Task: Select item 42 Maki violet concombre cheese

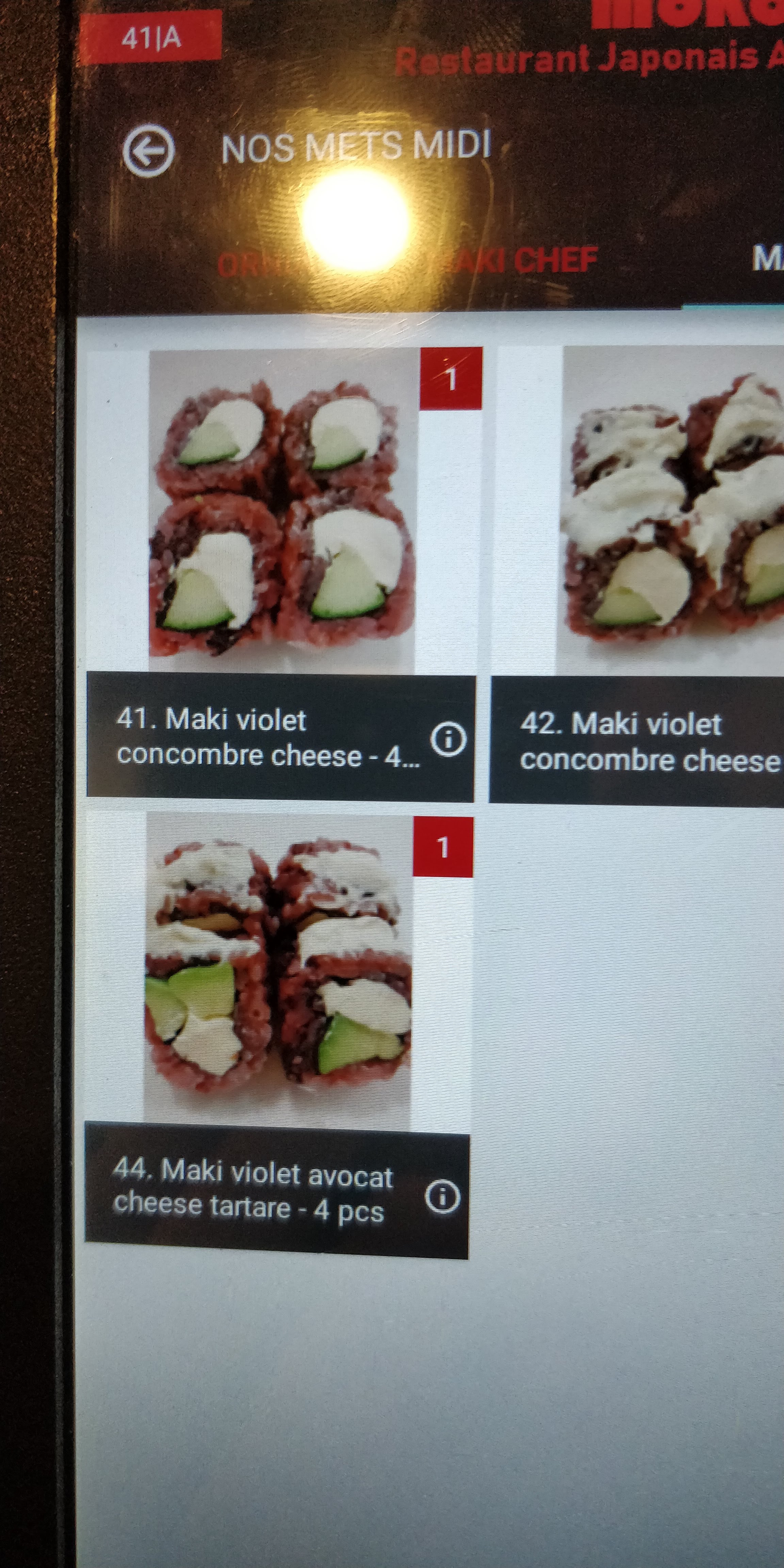Action: (x=670, y=511)
